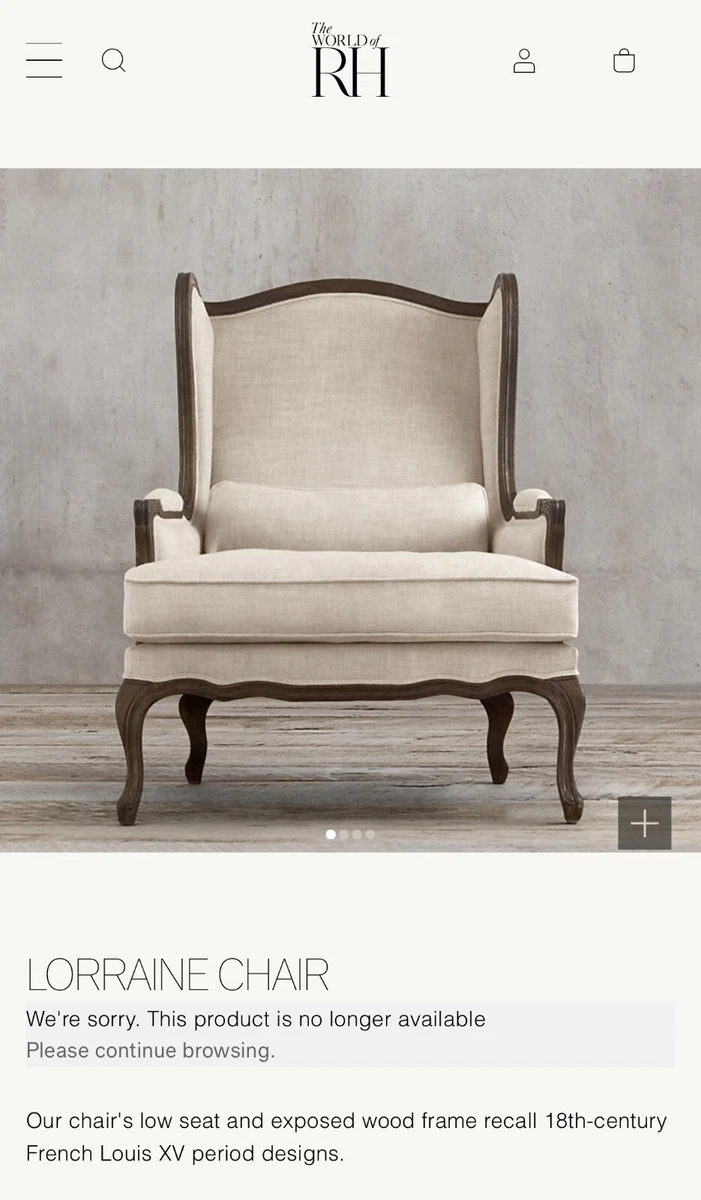Open the Lorraine Chair product photo
Screen dimensions: 701x1200
(x=350, y=510)
